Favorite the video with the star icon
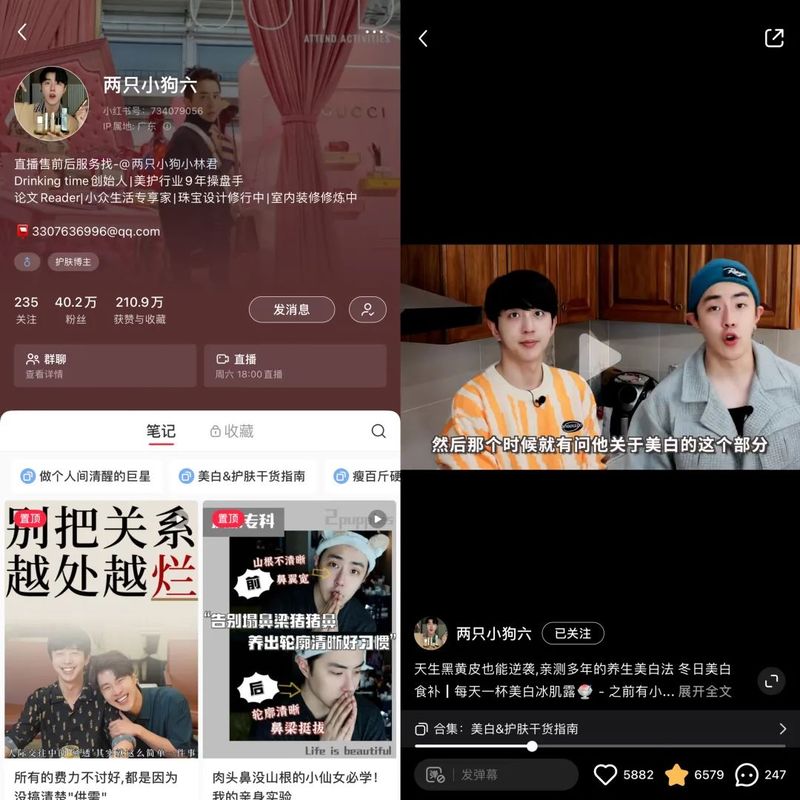The height and width of the screenshot is (800, 800). click(677, 775)
